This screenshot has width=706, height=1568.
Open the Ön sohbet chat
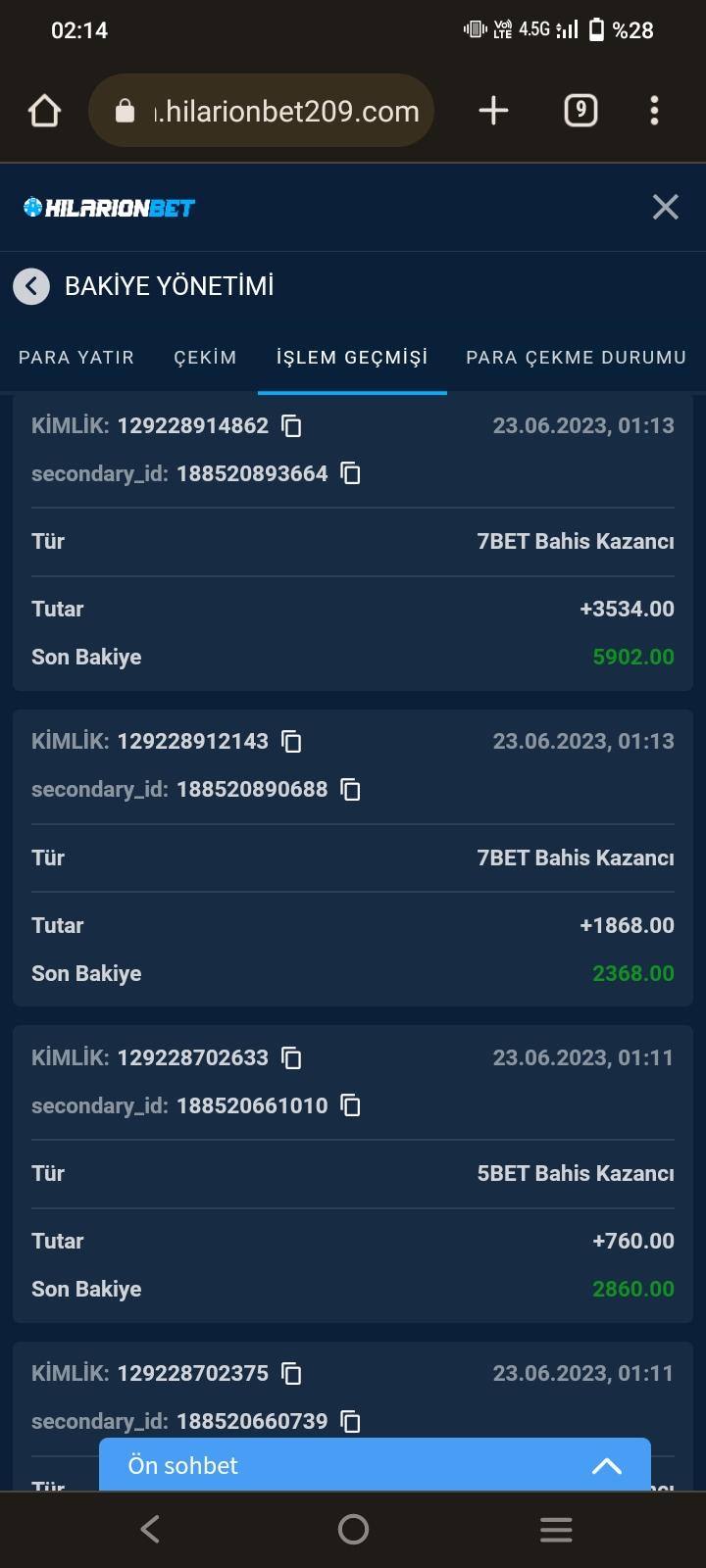coord(183,1465)
